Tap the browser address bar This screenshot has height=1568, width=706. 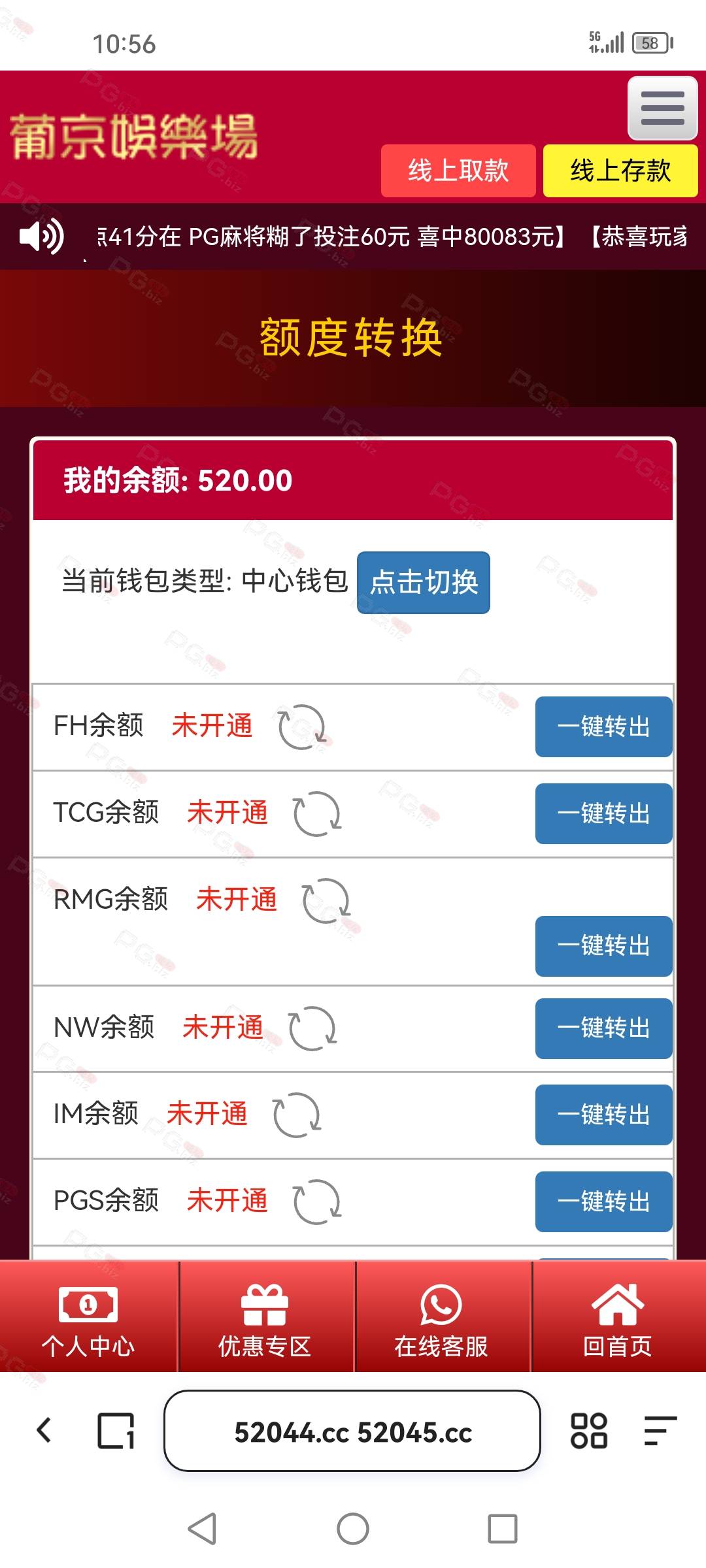pyautogui.click(x=352, y=1431)
